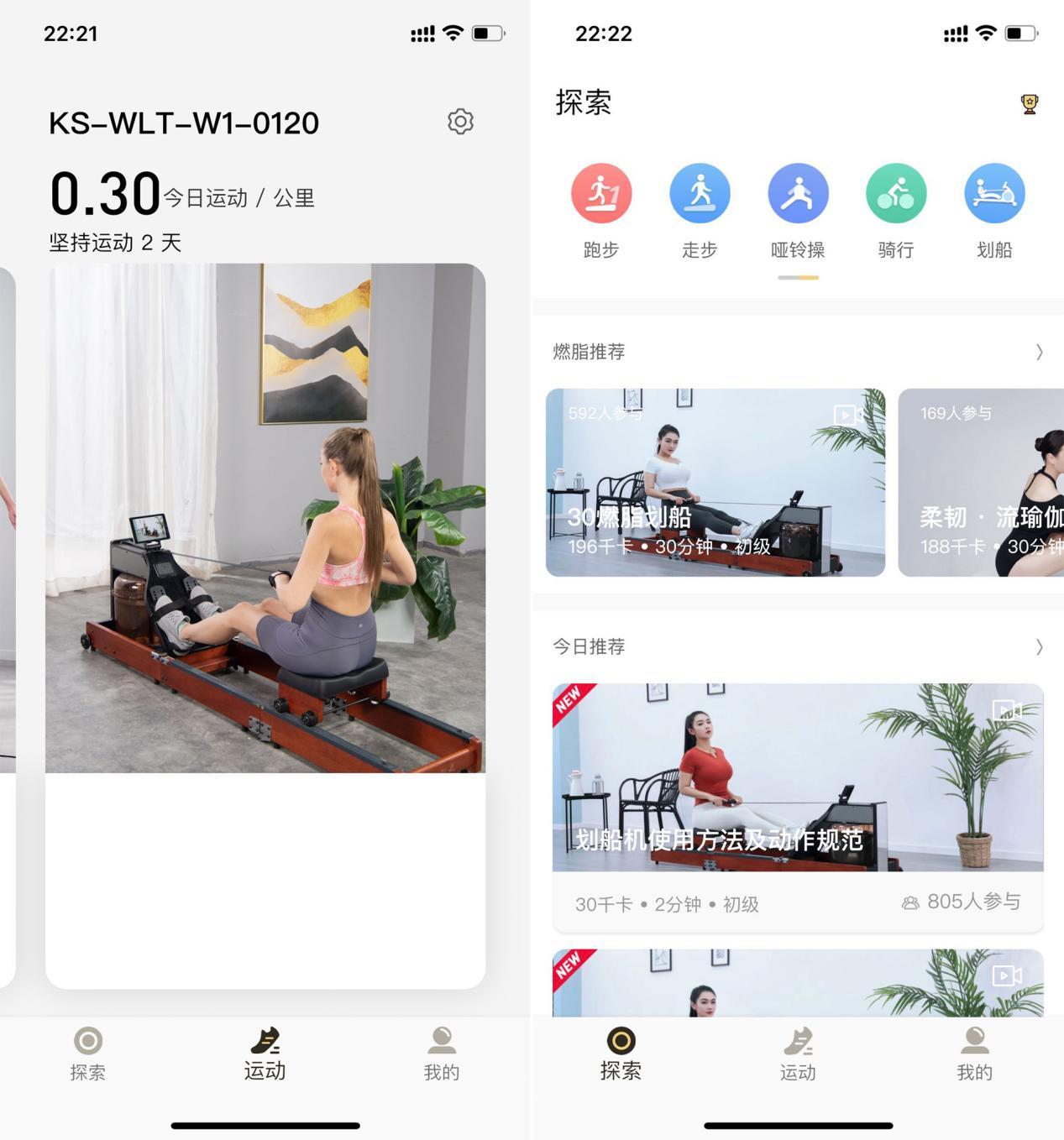Switch to the 我的 tab
The image size is (1064, 1140).
[x=973, y=1056]
